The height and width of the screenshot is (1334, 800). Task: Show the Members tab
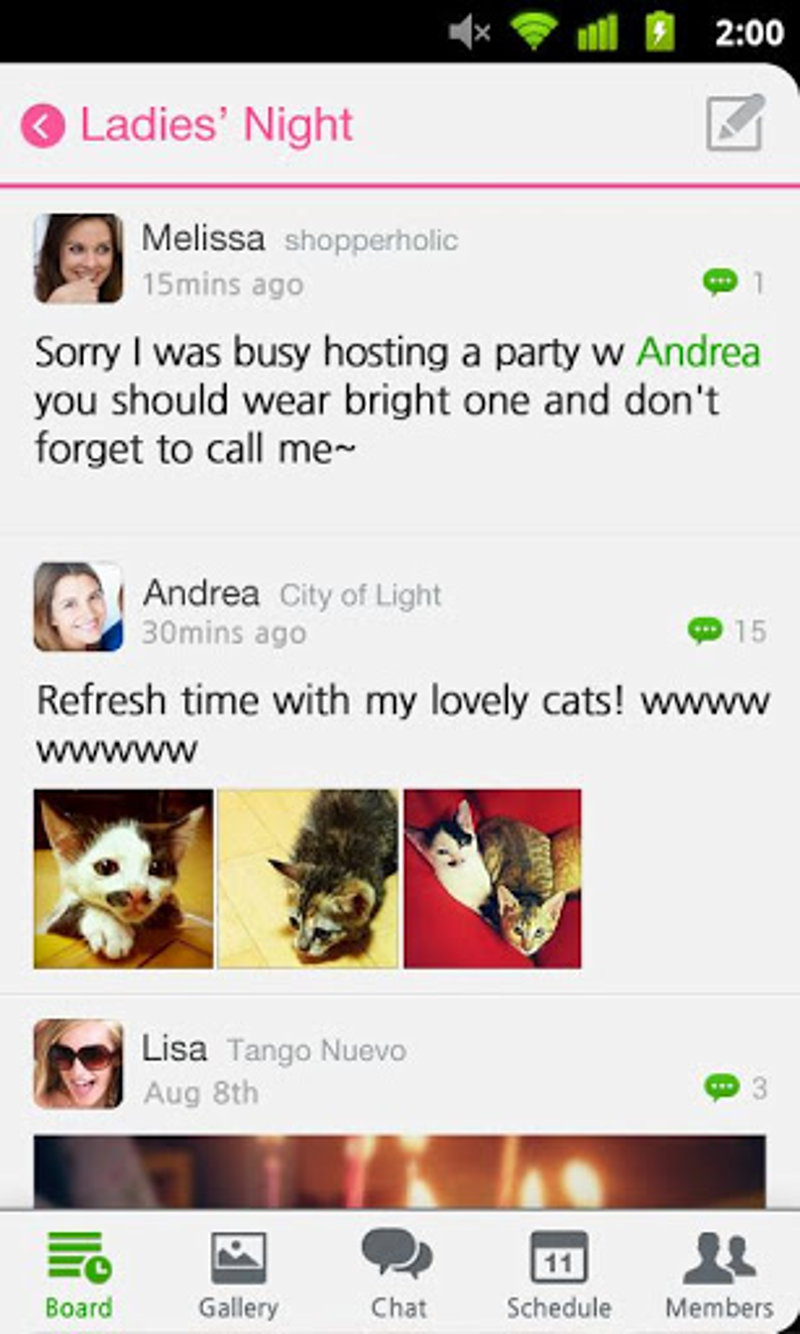[x=719, y=1275]
